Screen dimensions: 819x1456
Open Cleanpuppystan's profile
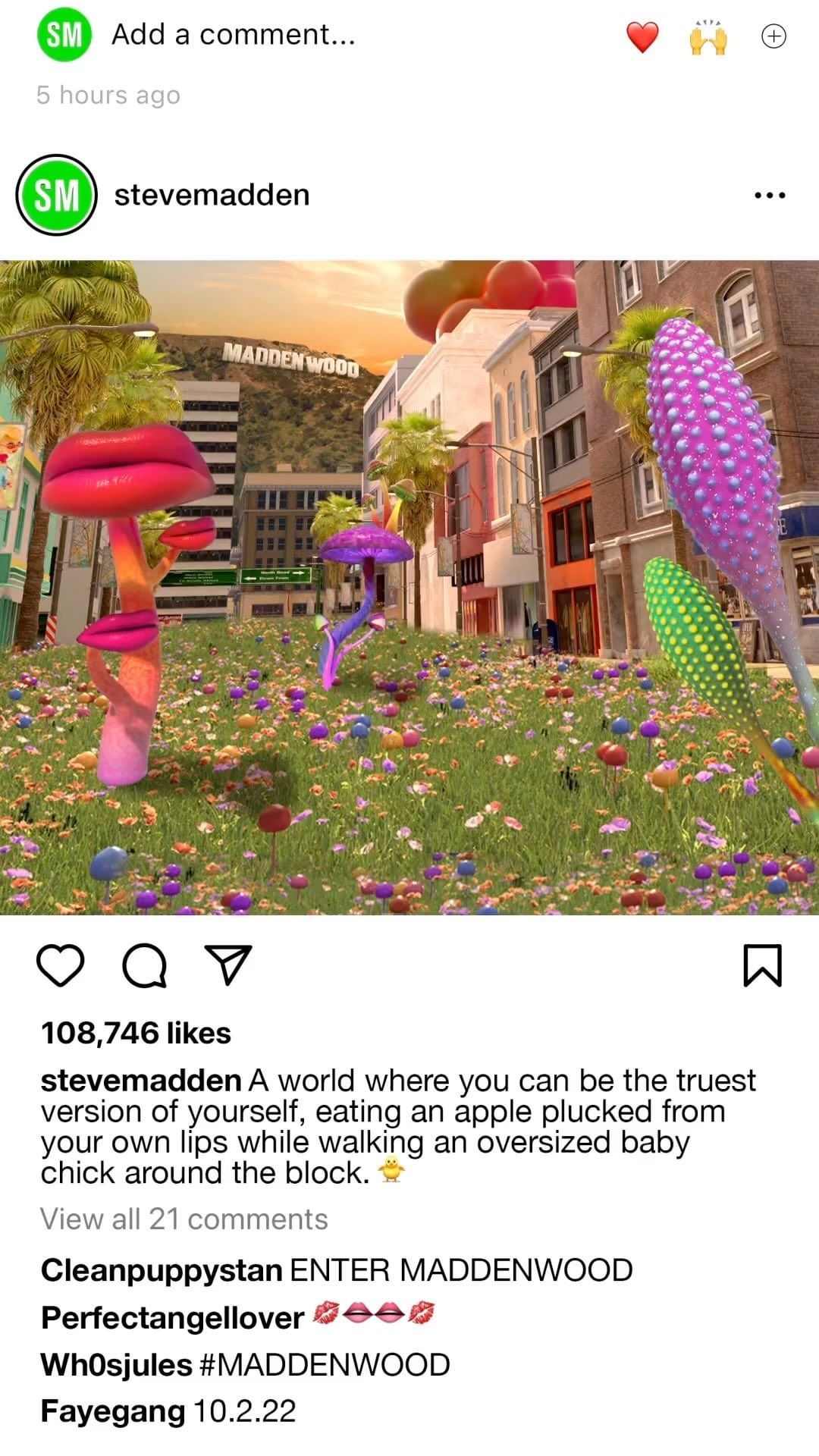(162, 1270)
